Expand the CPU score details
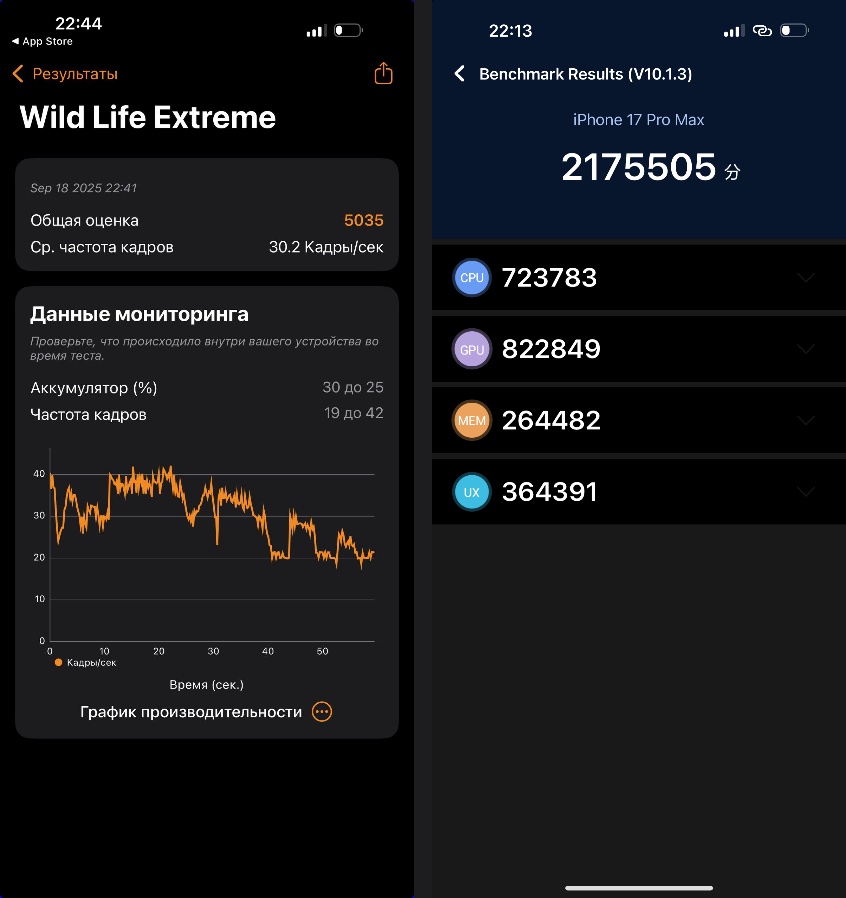This screenshot has width=846, height=898. 806,278
